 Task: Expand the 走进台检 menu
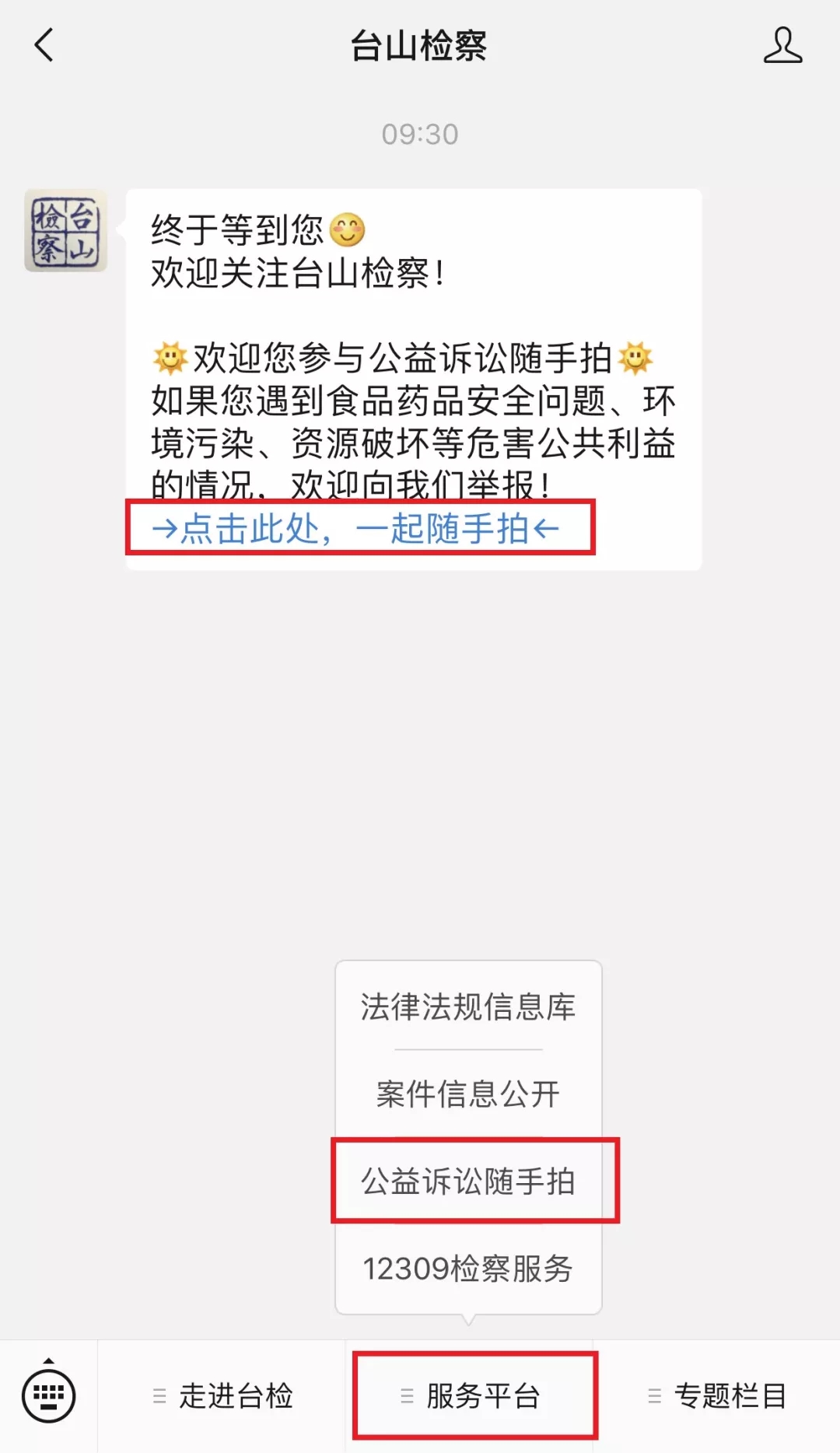[x=222, y=1395]
